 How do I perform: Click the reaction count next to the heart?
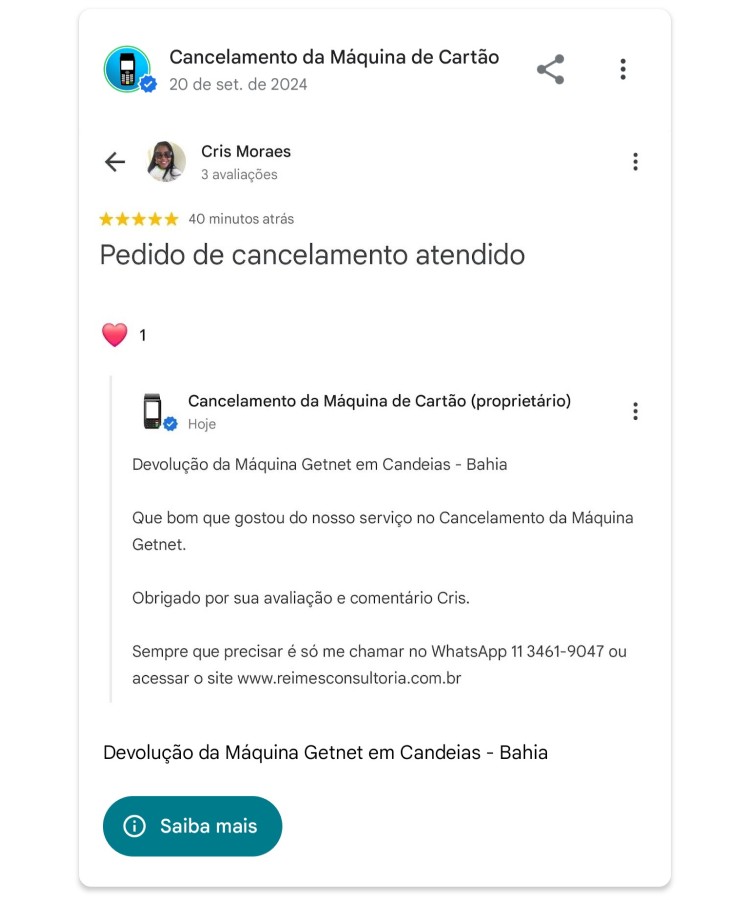[144, 333]
